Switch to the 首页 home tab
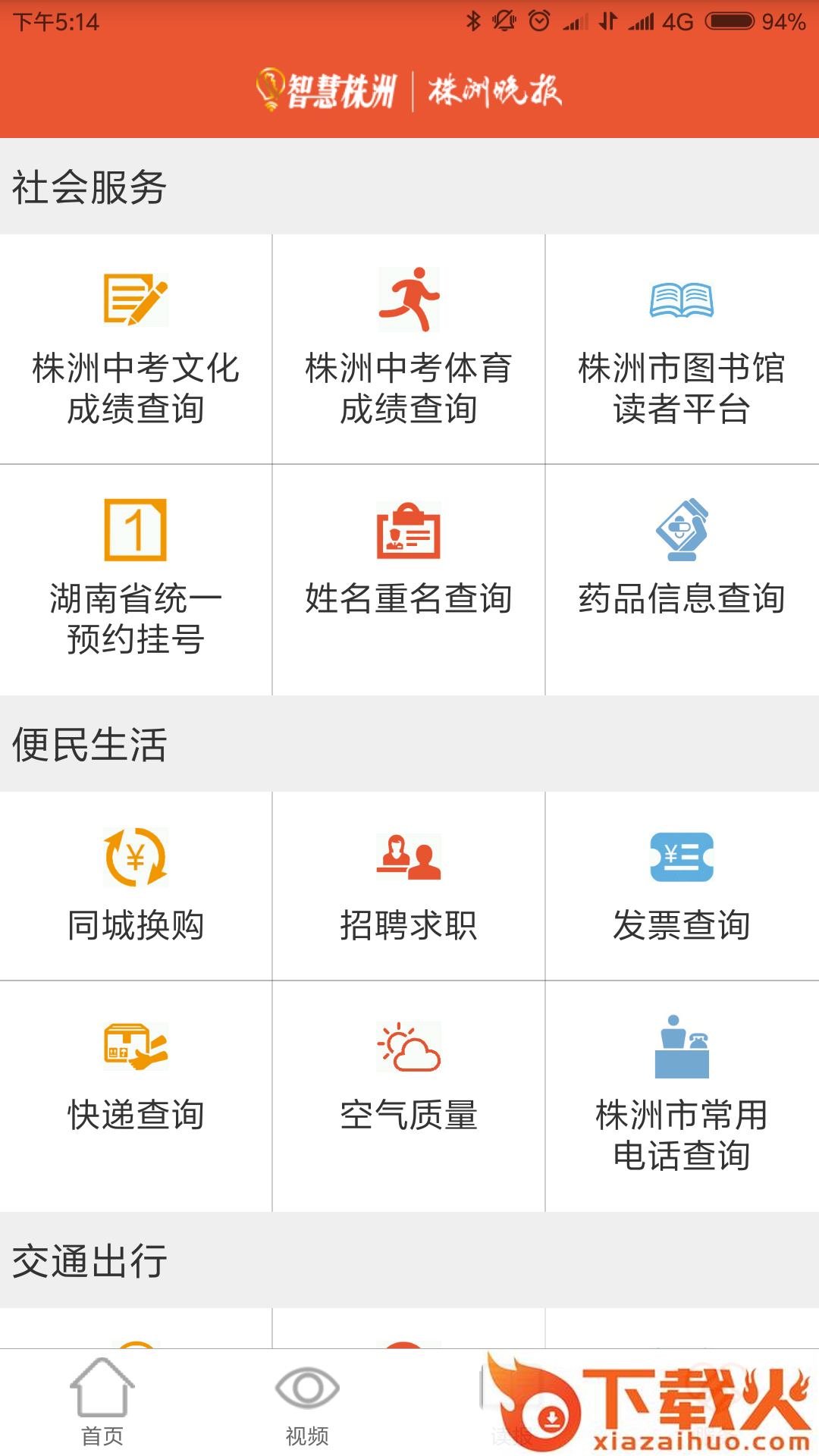 click(x=102, y=1403)
